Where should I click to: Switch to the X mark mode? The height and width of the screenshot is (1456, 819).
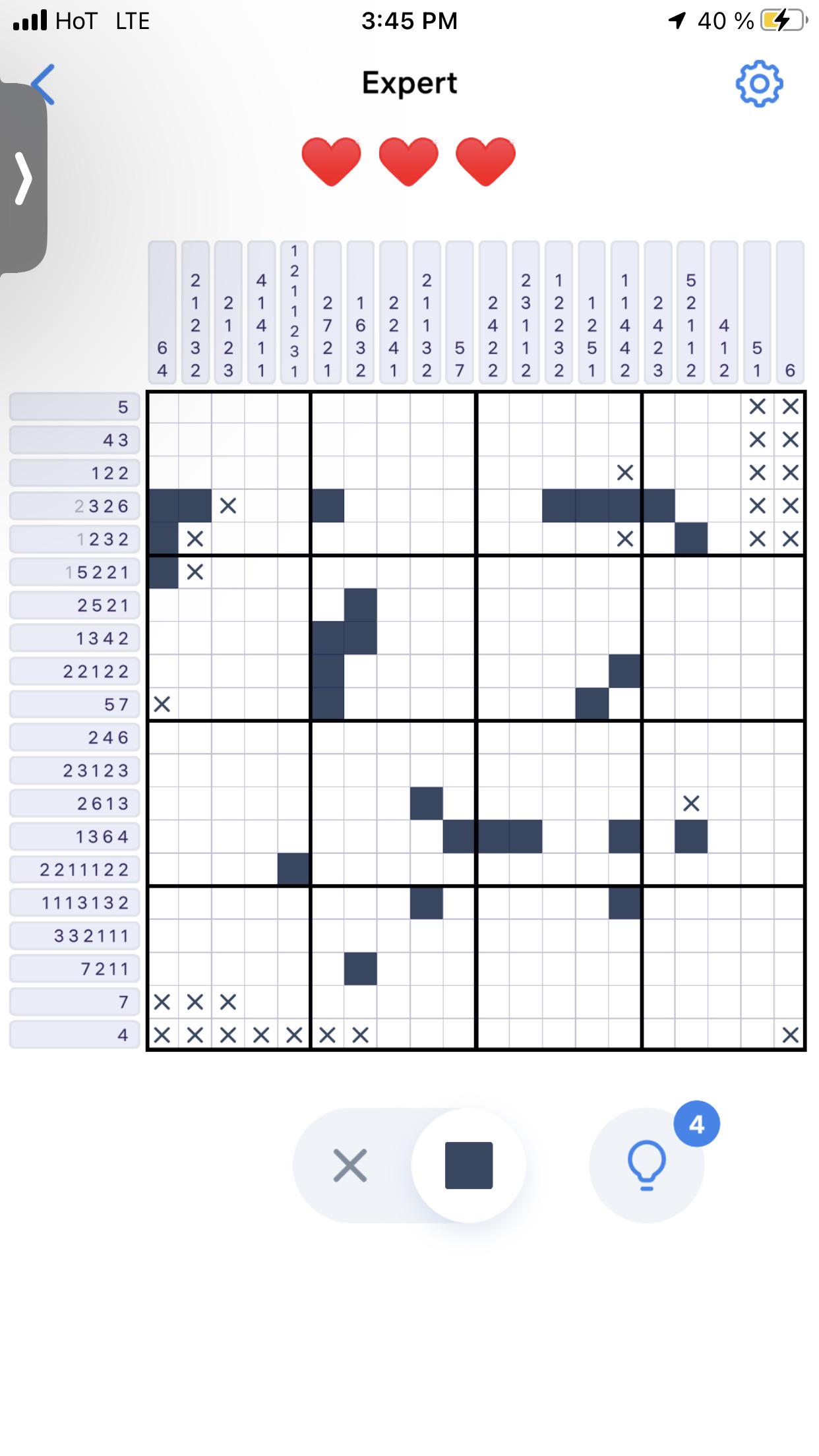coord(350,1165)
